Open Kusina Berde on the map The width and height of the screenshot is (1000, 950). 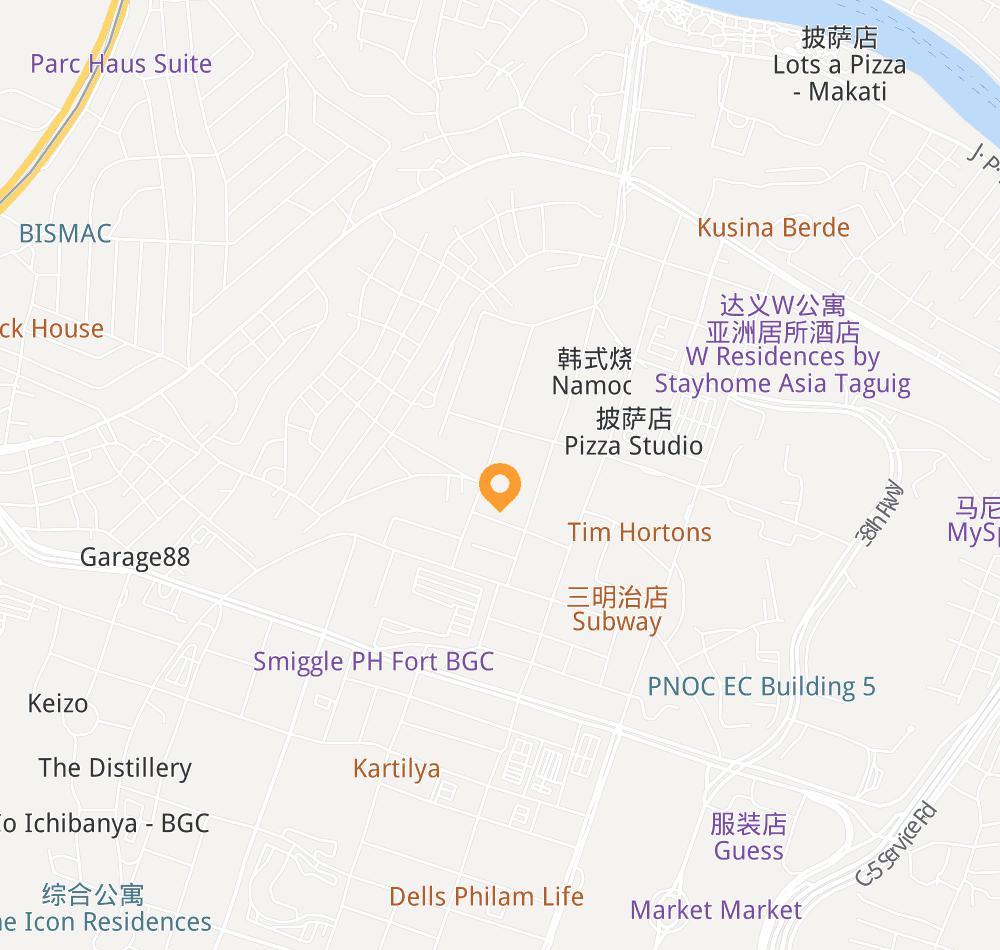coord(773,228)
